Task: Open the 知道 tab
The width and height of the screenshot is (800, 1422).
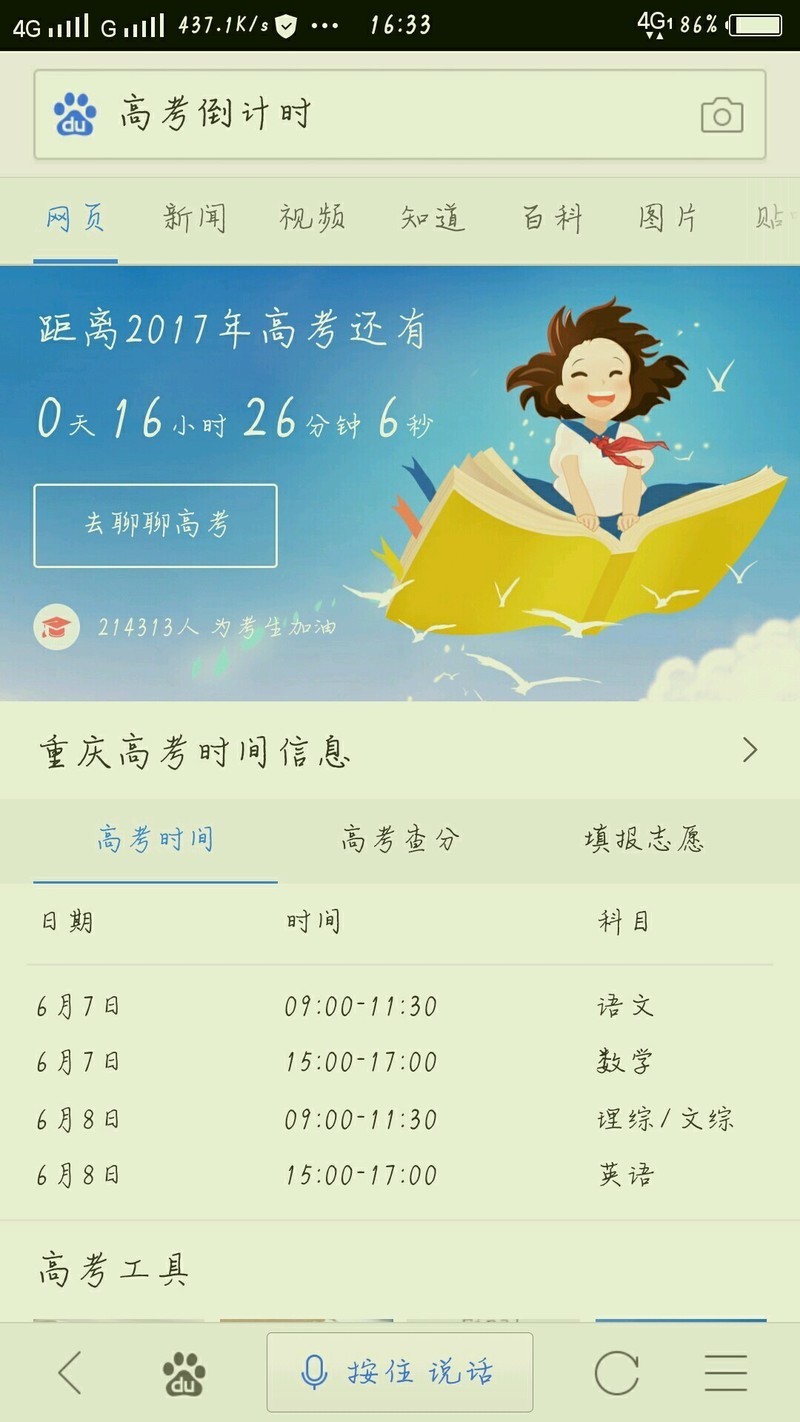Action: 433,218
